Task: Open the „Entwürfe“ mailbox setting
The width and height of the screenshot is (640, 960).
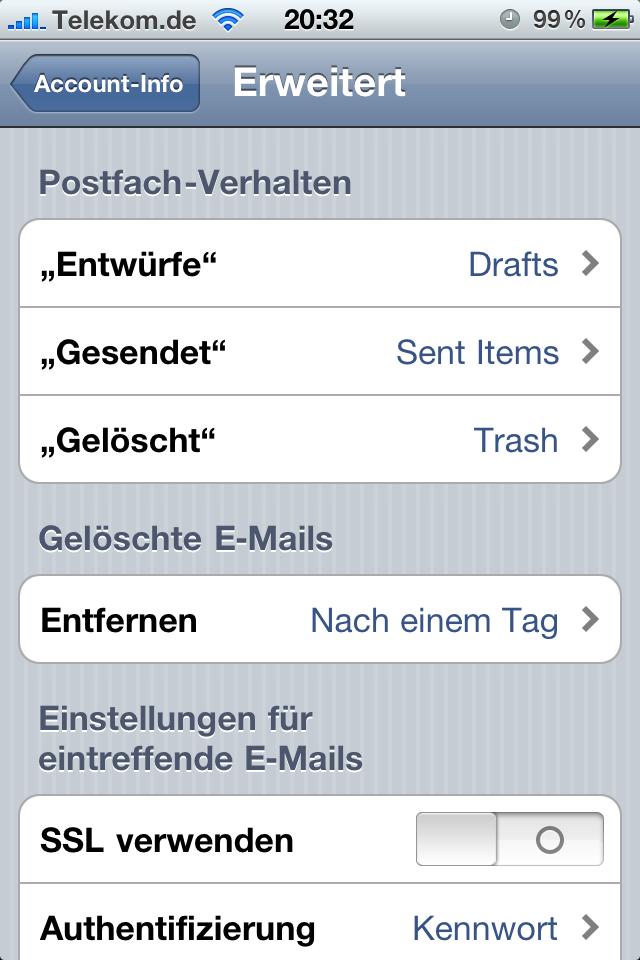Action: (320, 264)
